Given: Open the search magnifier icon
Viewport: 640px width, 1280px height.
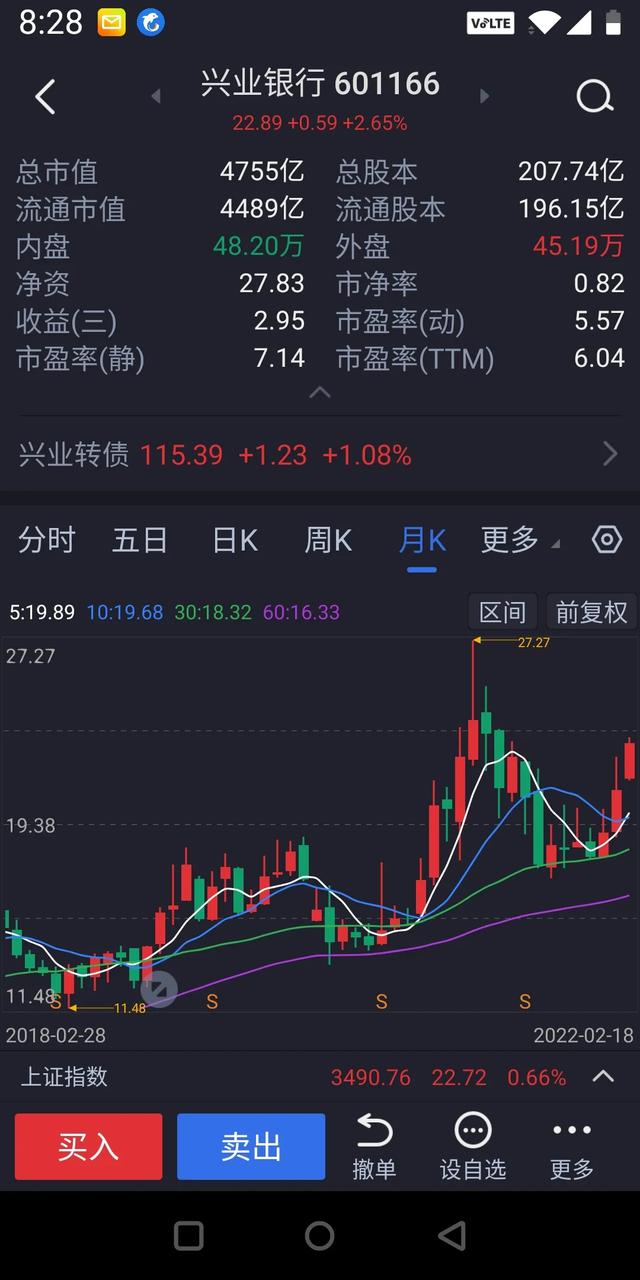Looking at the screenshot, I should pos(595,97).
